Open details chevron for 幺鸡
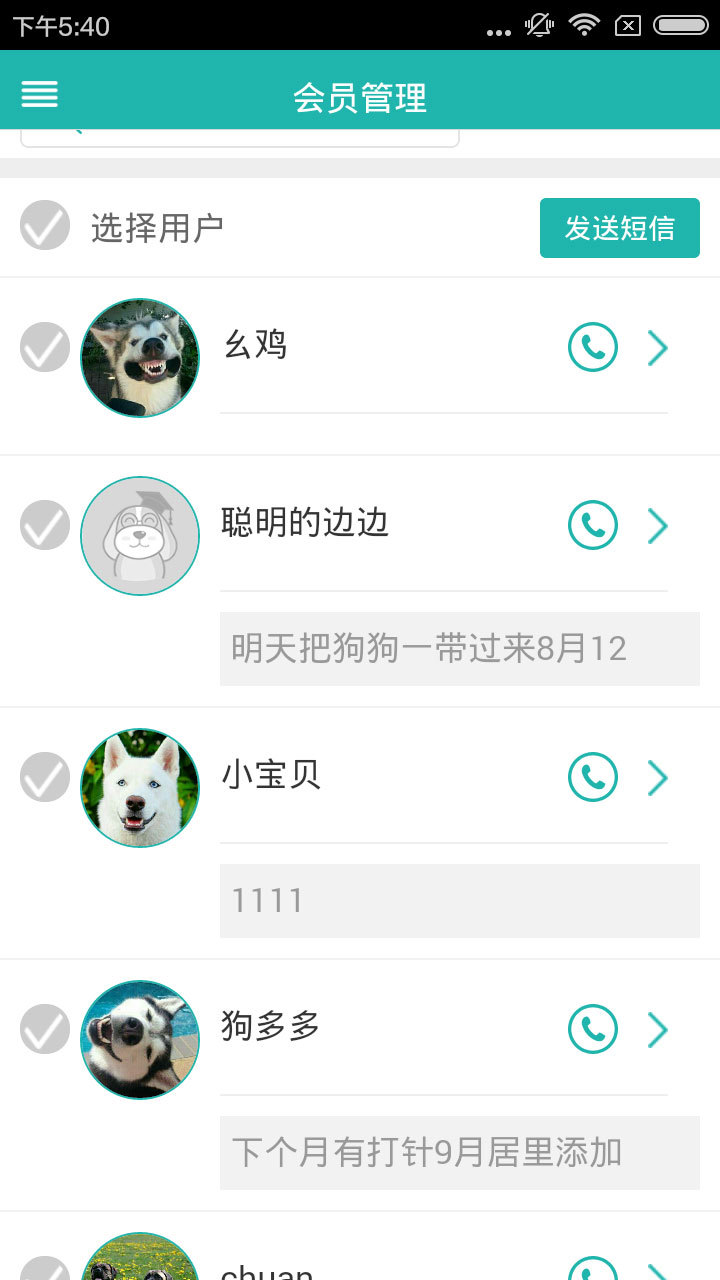 (657, 347)
